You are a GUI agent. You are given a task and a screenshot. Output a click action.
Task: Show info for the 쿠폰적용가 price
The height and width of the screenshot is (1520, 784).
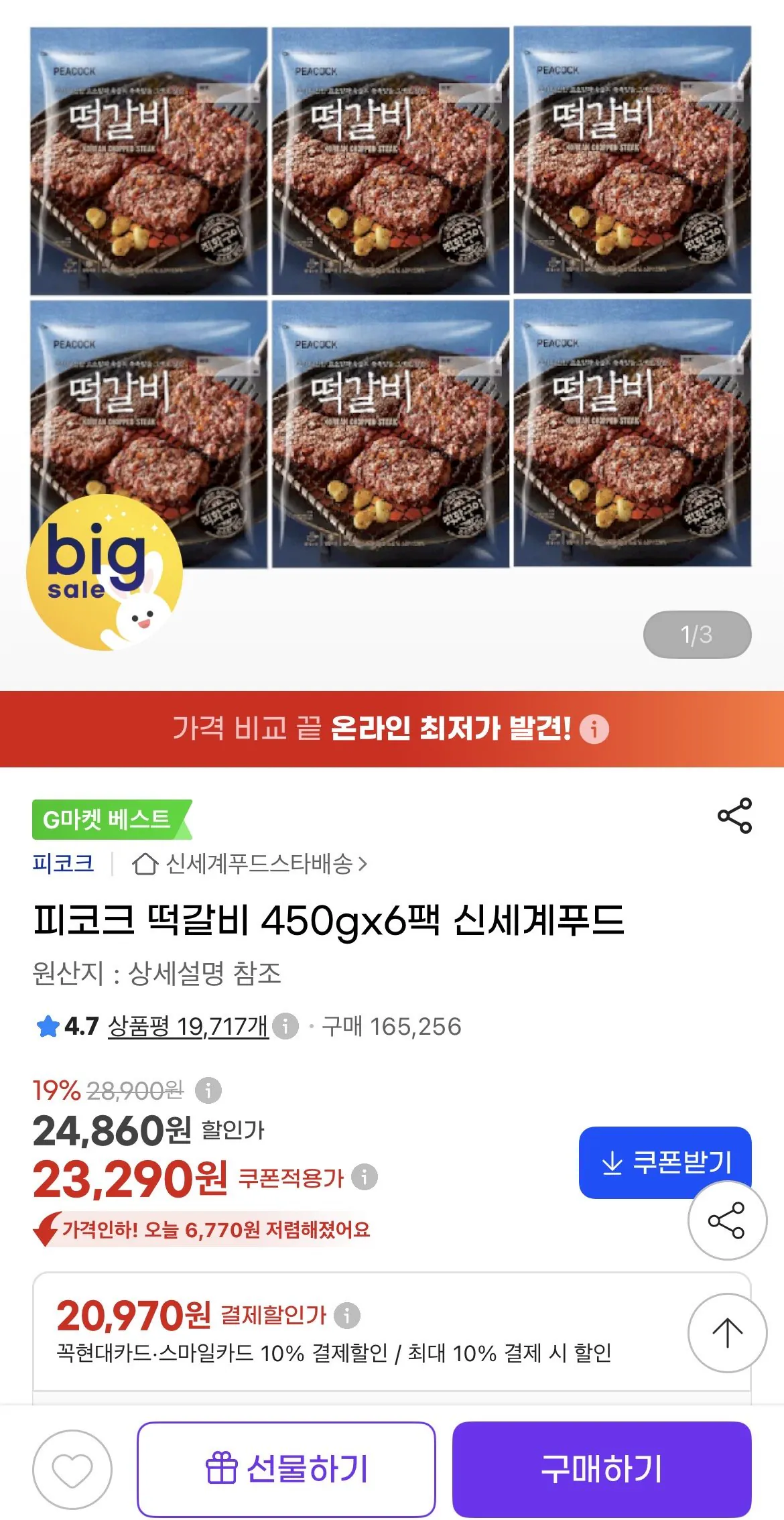365,1177
